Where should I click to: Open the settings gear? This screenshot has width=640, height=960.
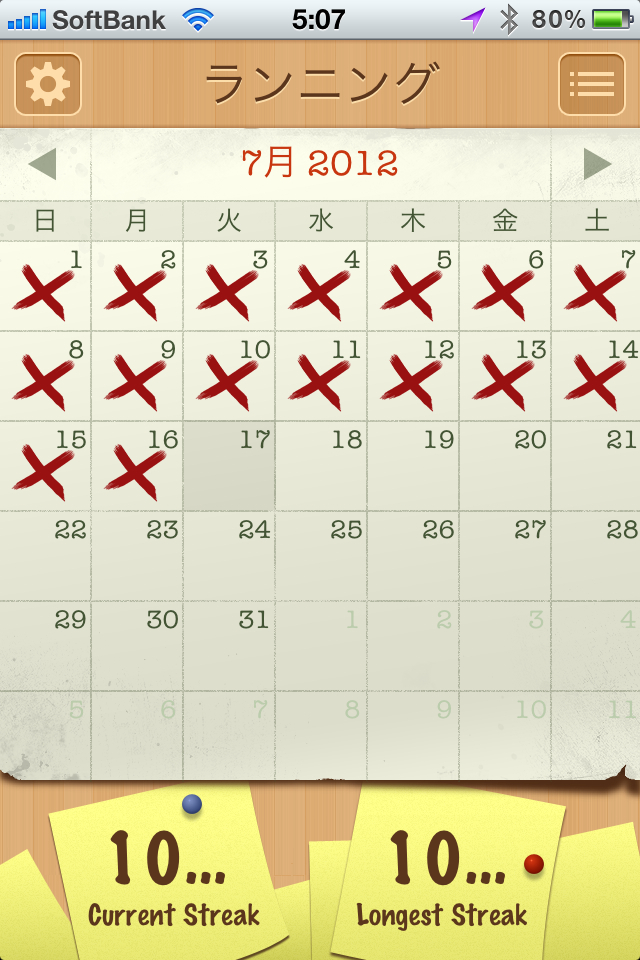[x=47, y=84]
